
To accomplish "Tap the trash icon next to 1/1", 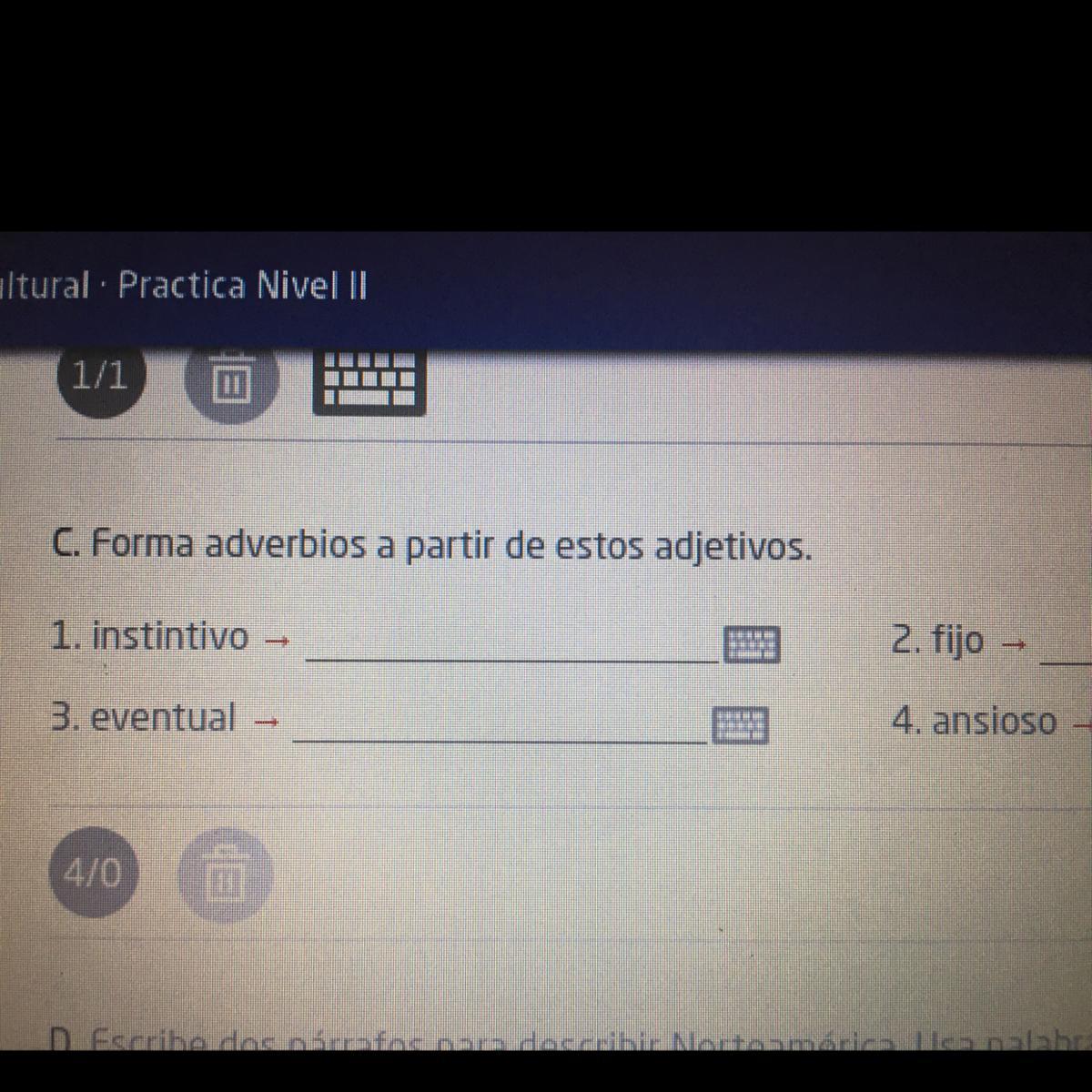I will 228,379.
